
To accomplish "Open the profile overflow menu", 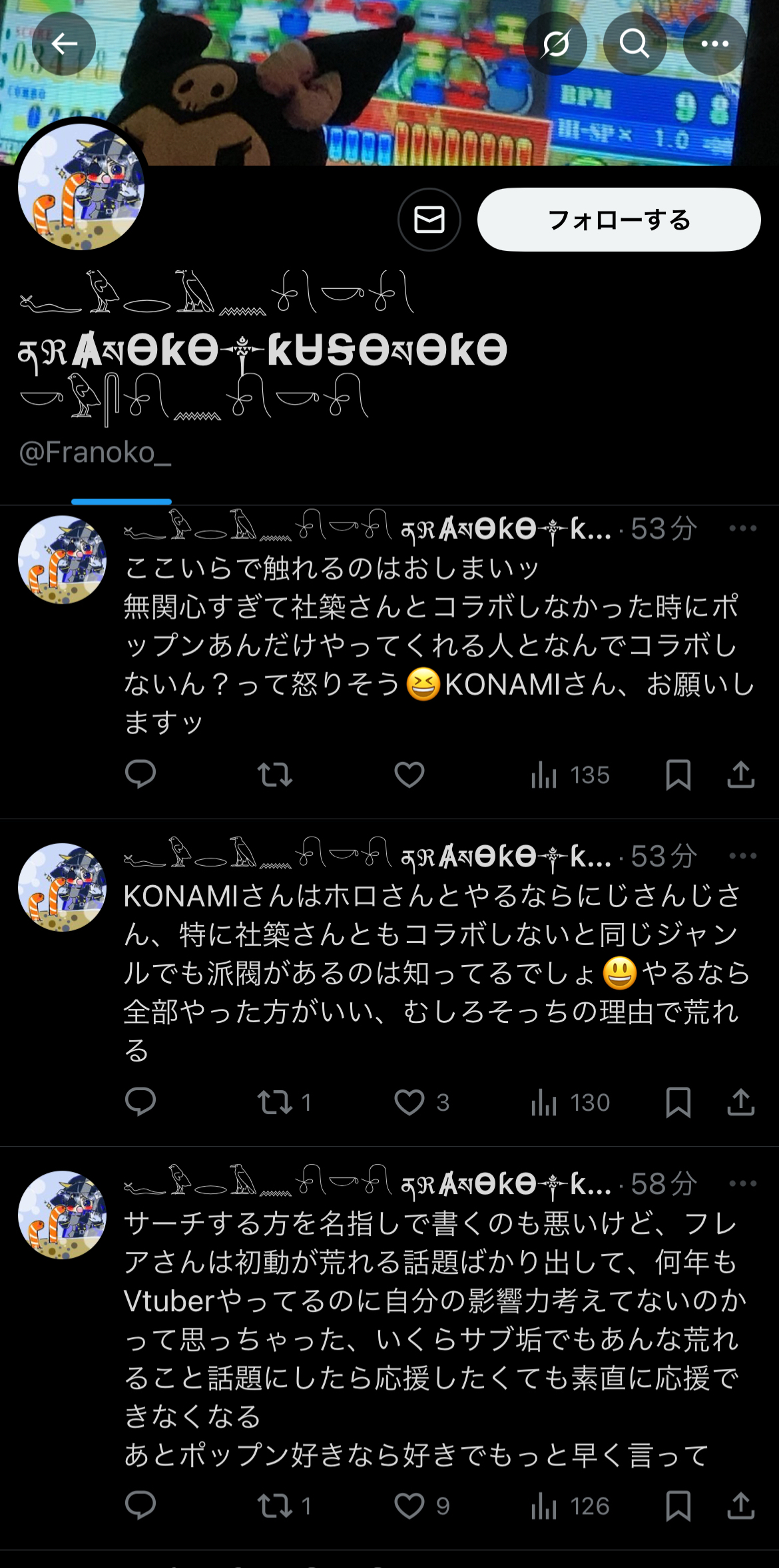I will (x=714, y=44).
